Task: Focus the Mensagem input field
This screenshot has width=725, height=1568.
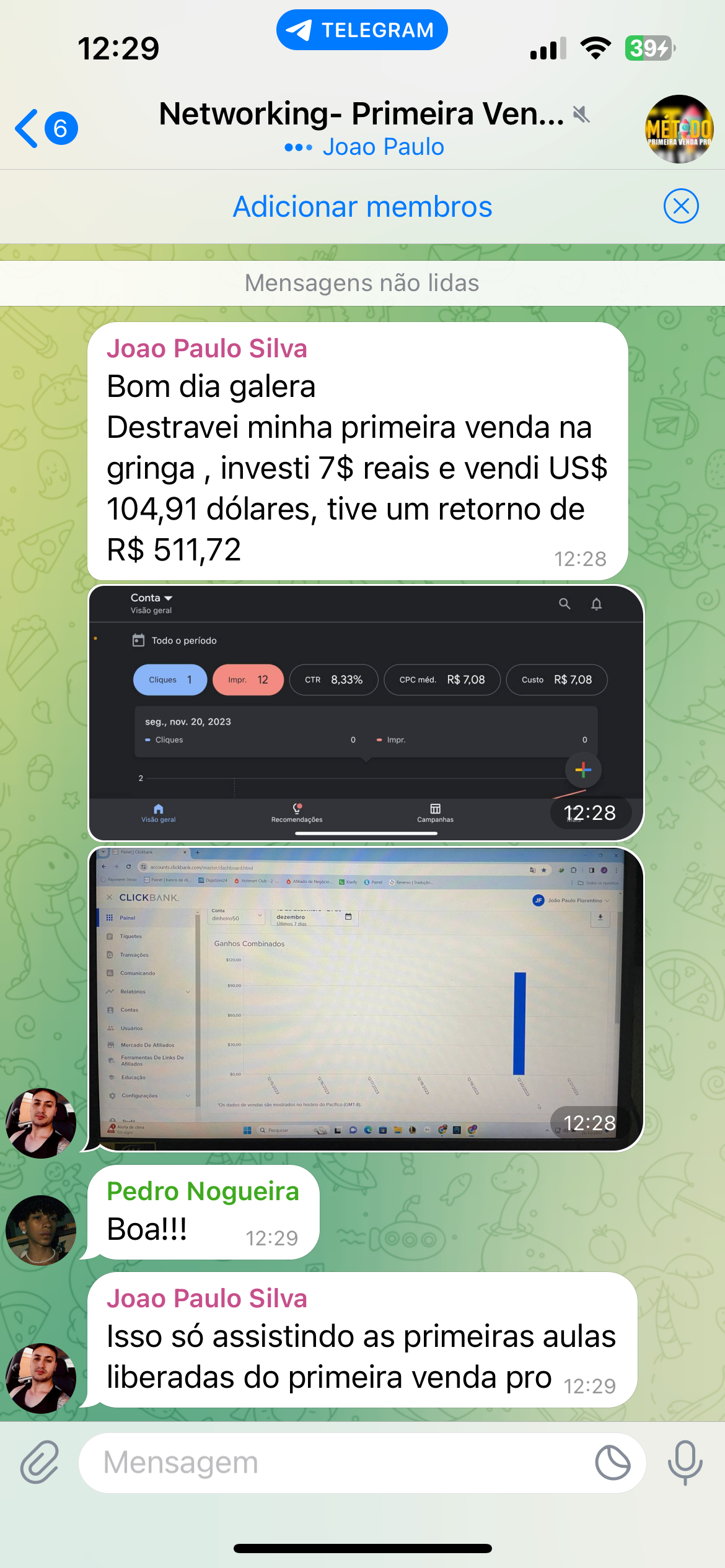Action: tap(335, 1462)
